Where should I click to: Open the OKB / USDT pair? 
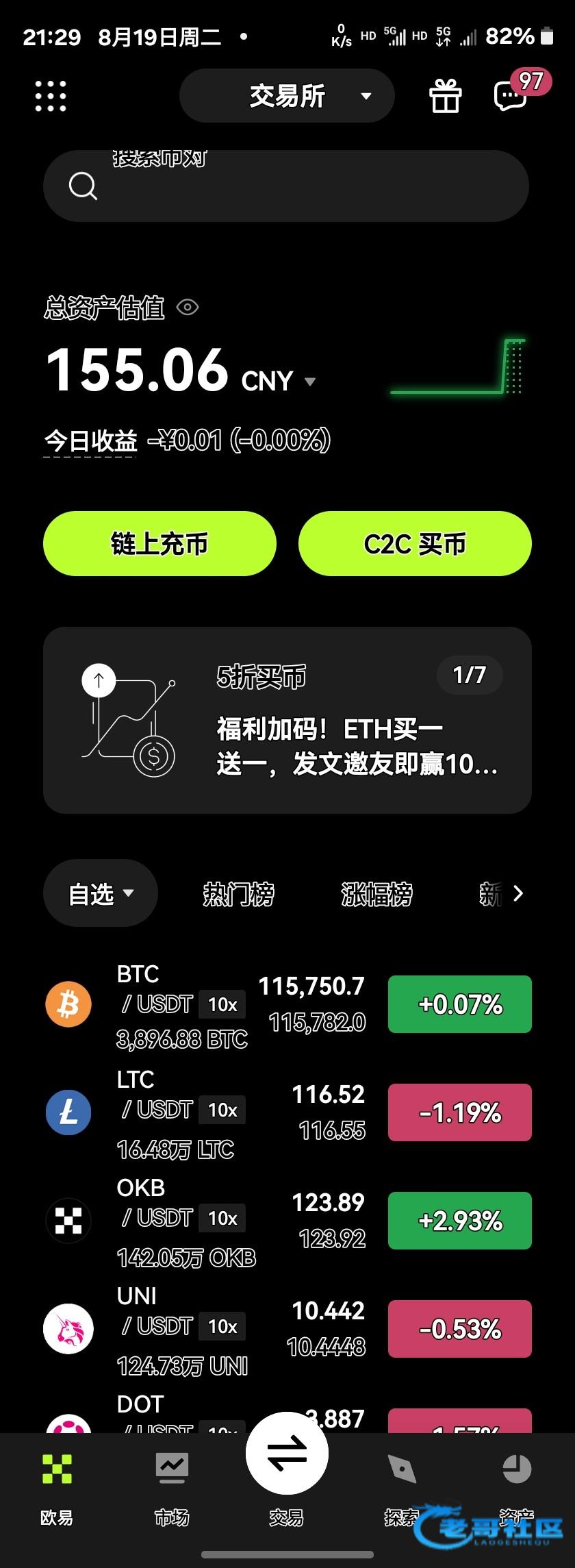pyautogui.click(x=205, y=1220)
